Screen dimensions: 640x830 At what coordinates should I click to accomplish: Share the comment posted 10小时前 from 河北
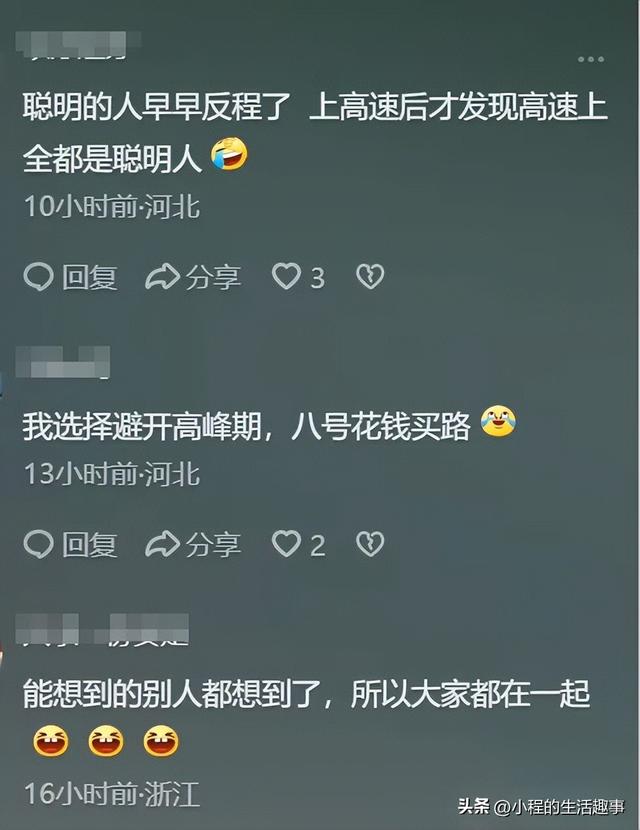coord(193,277)
